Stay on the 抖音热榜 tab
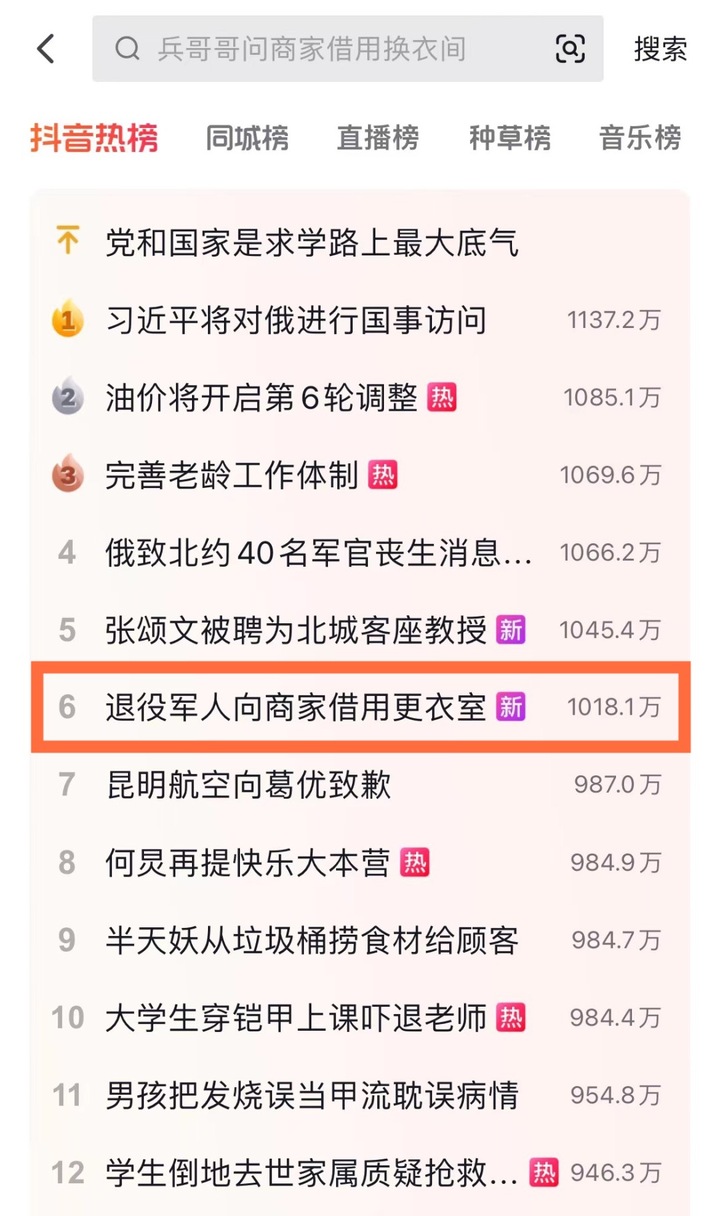 coord(94,138)
